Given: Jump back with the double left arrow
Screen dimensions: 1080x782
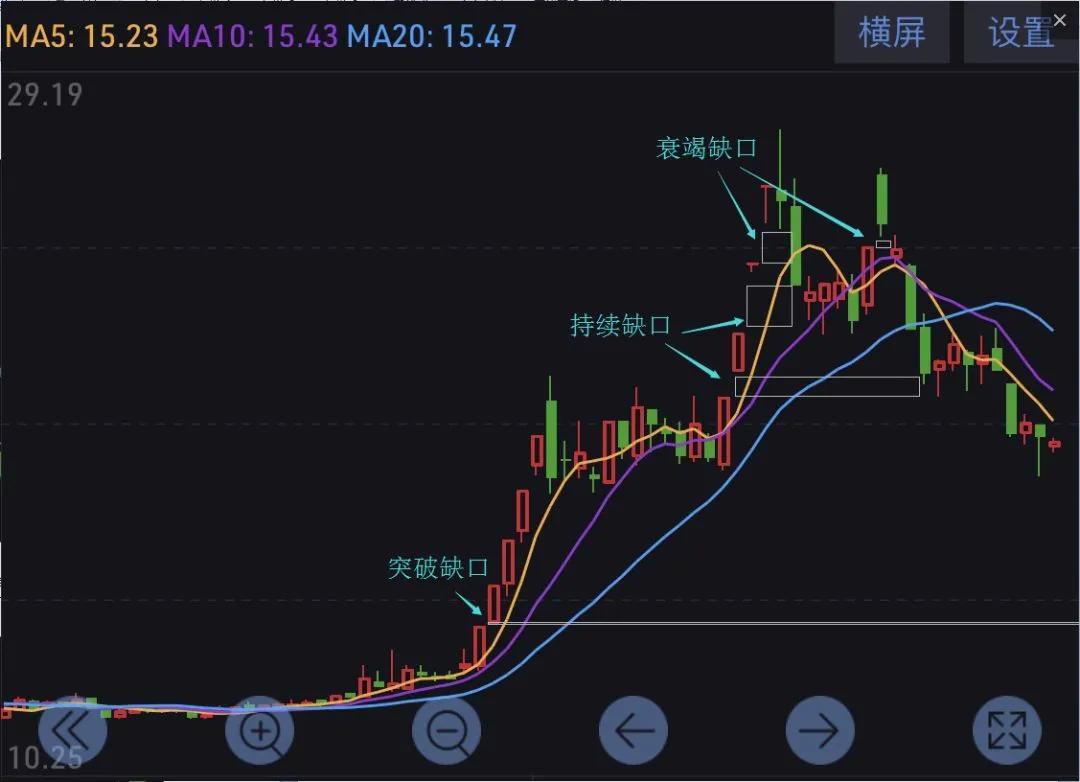Looking at the screenshot, I should click(x=72, y=730).
